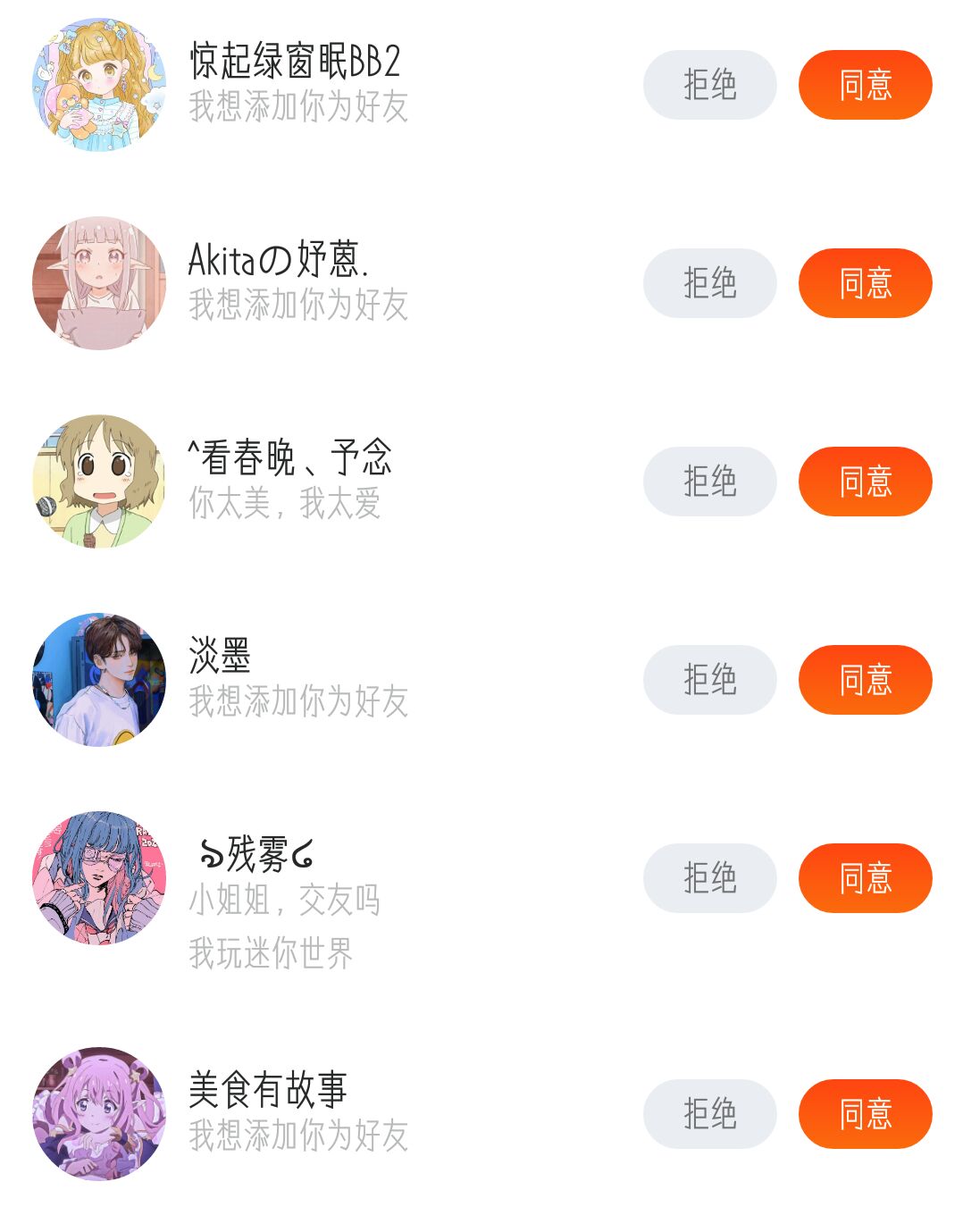Open 残雾's profile avatar
This screenshot has width=963, height=1232.
coord(99,878)
